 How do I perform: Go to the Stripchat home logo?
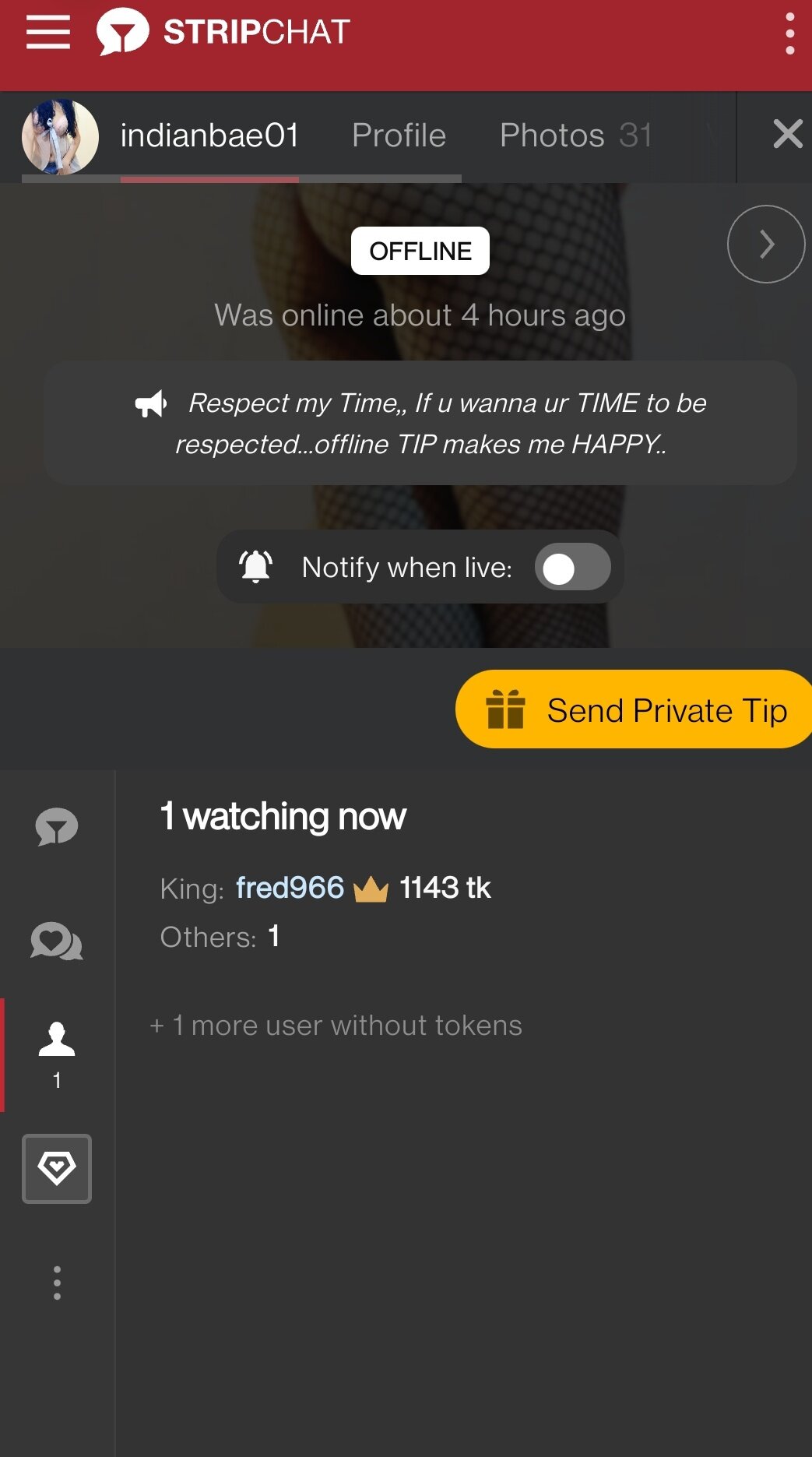[223, 33]
